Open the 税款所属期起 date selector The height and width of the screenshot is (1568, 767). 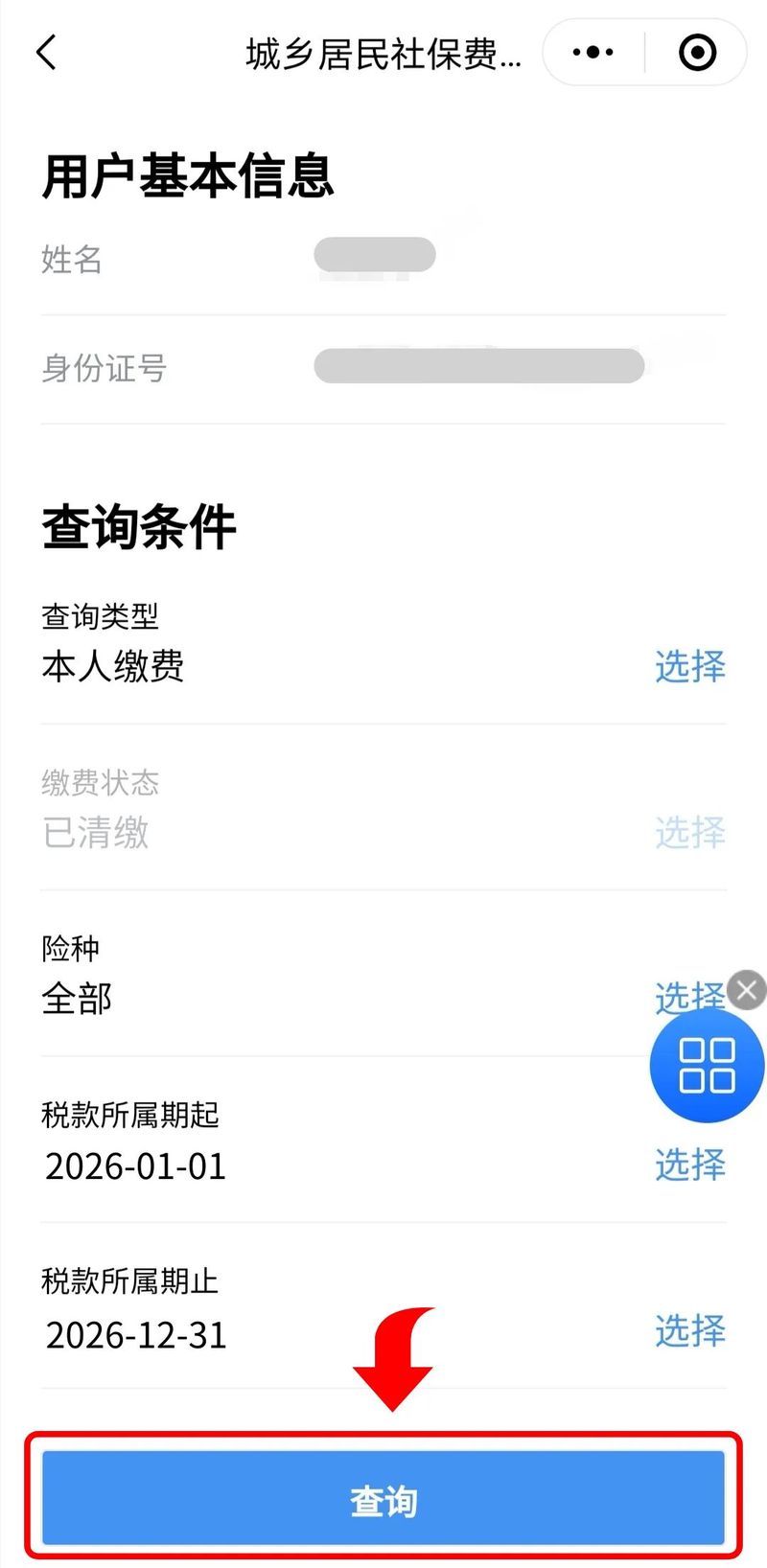[x=689, y=1165]
